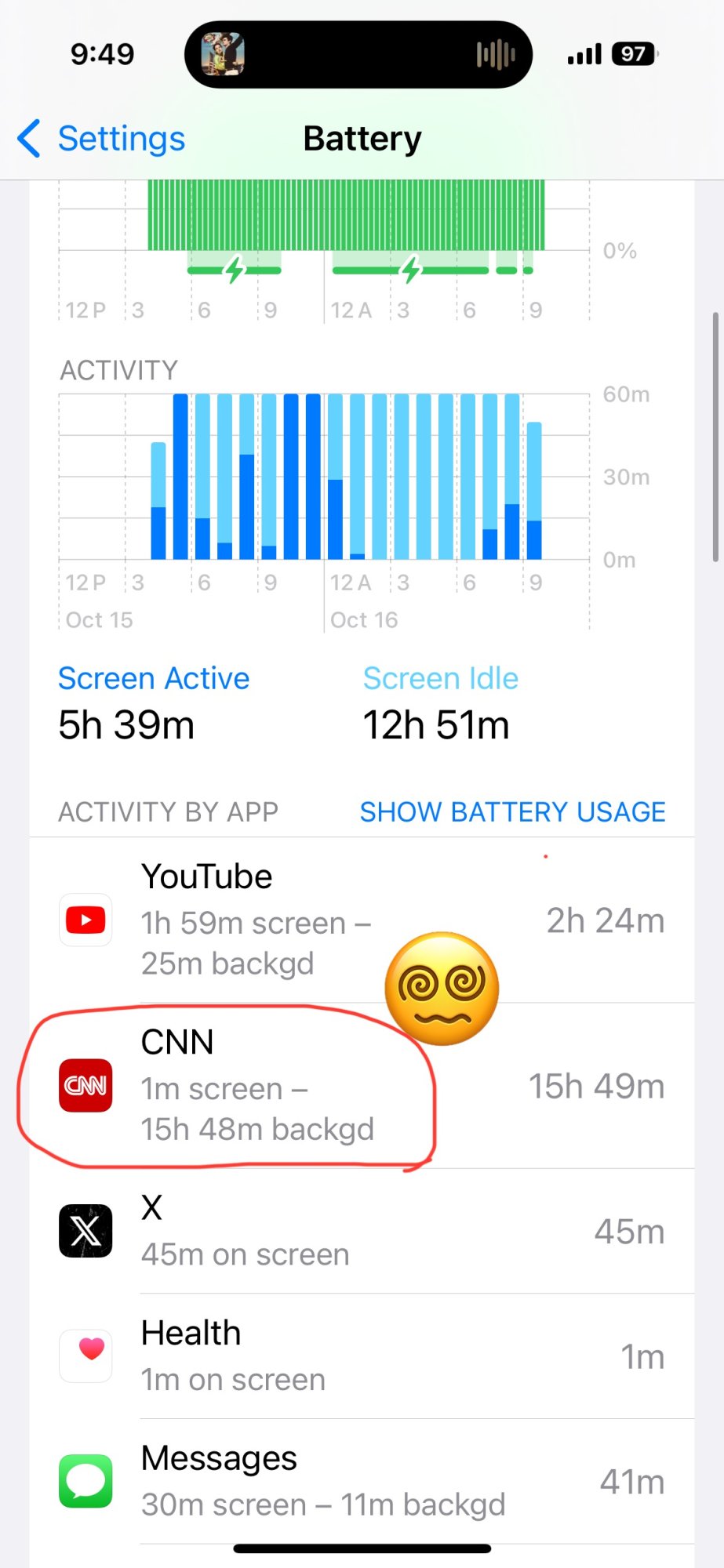Screen dimensions: 724x1568
Task: Open Health app activity row
Action: point(361,1356)
